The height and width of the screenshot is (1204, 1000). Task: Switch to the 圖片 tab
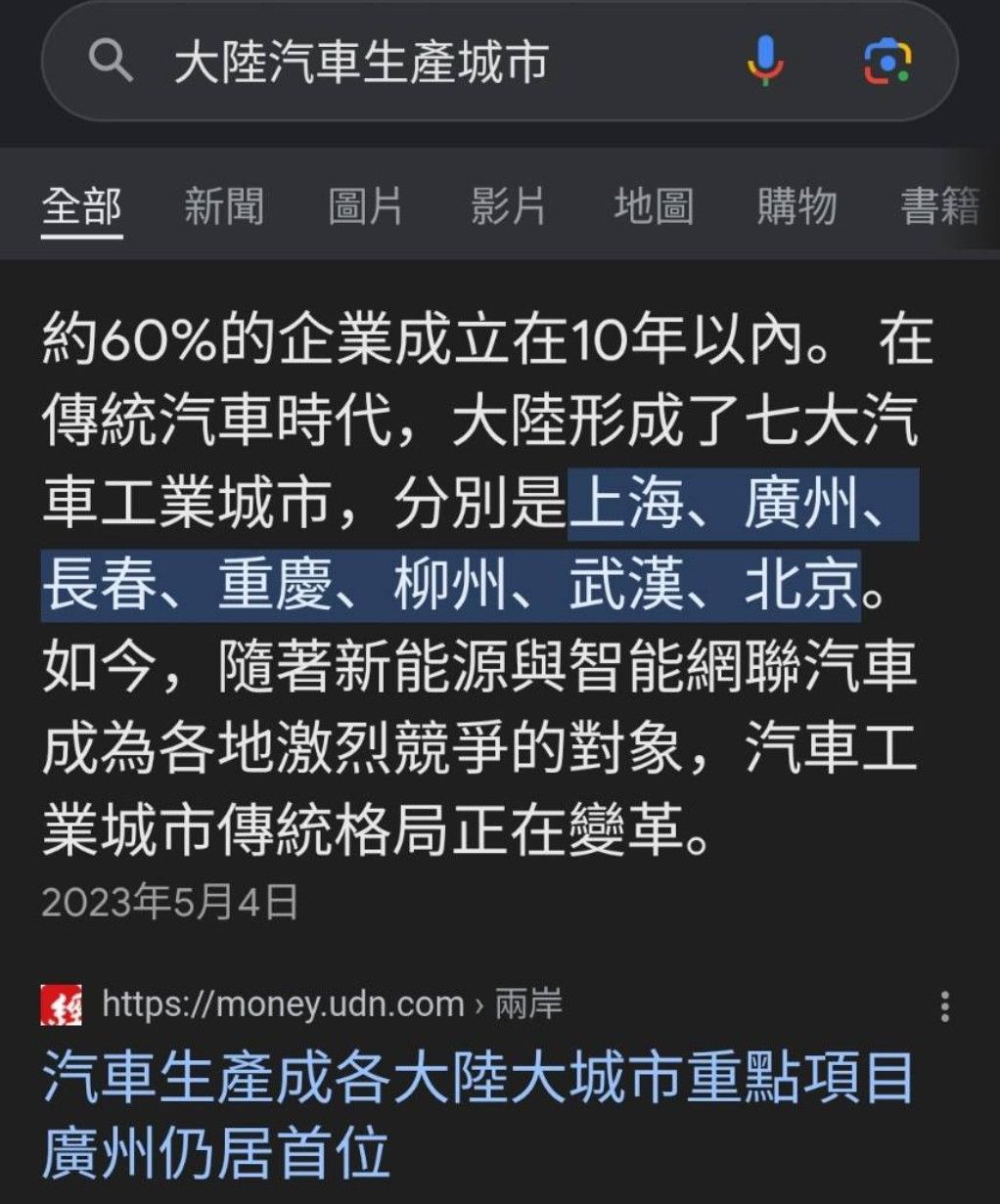pyautogui.click(x=366, y=207)
